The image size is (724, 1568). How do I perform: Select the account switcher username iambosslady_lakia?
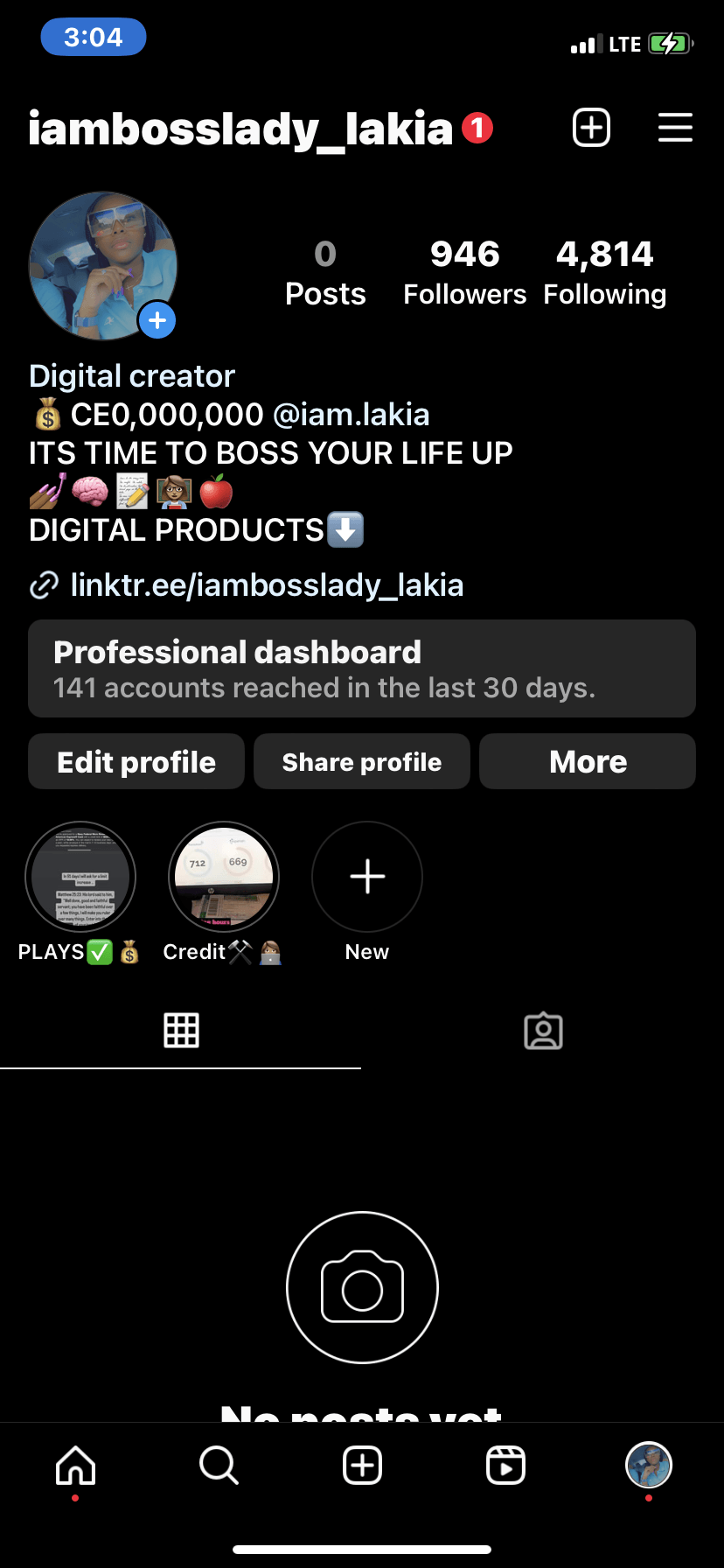[240, 129]
